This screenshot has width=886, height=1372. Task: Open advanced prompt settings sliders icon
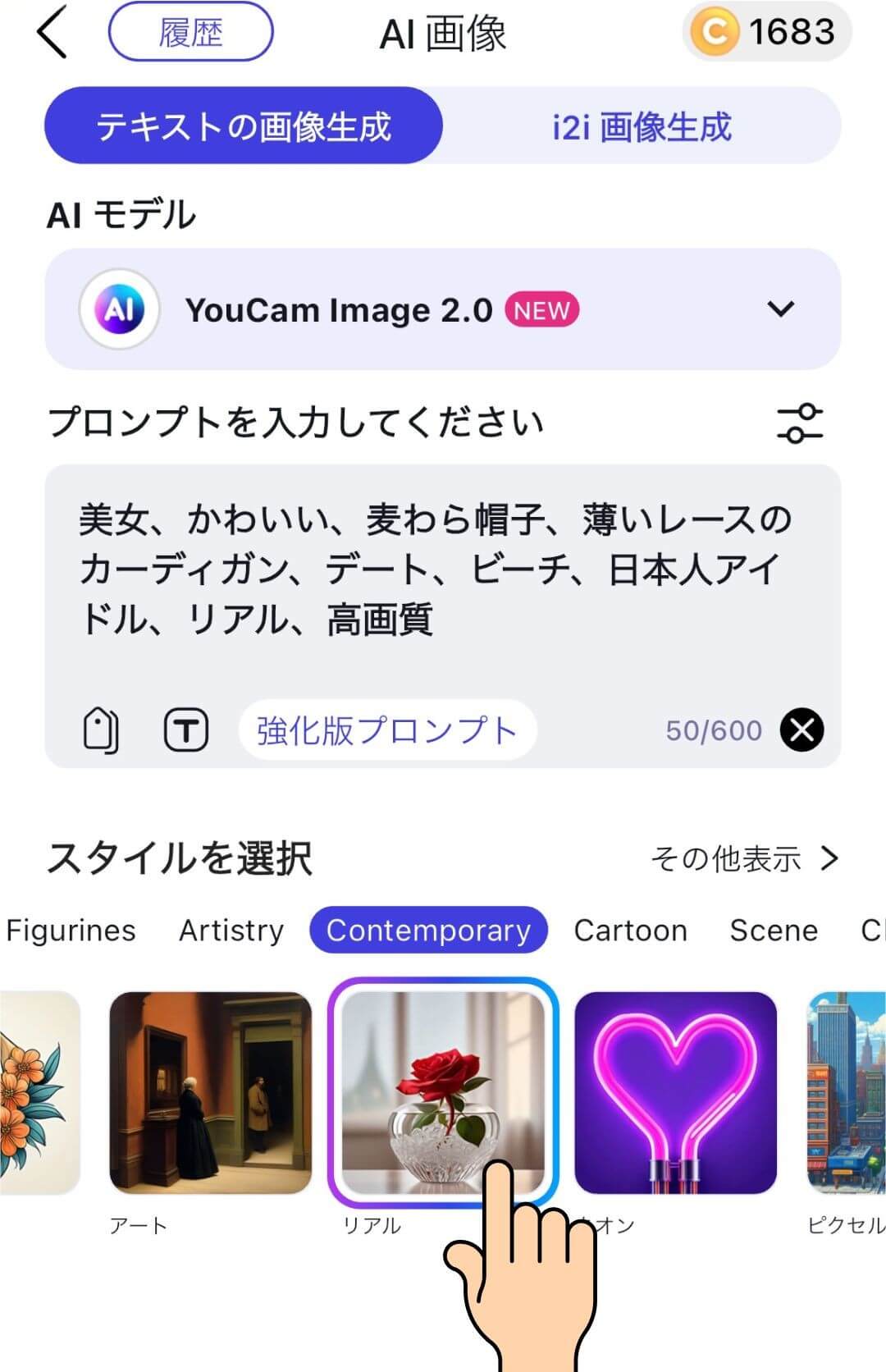point(800,423)
